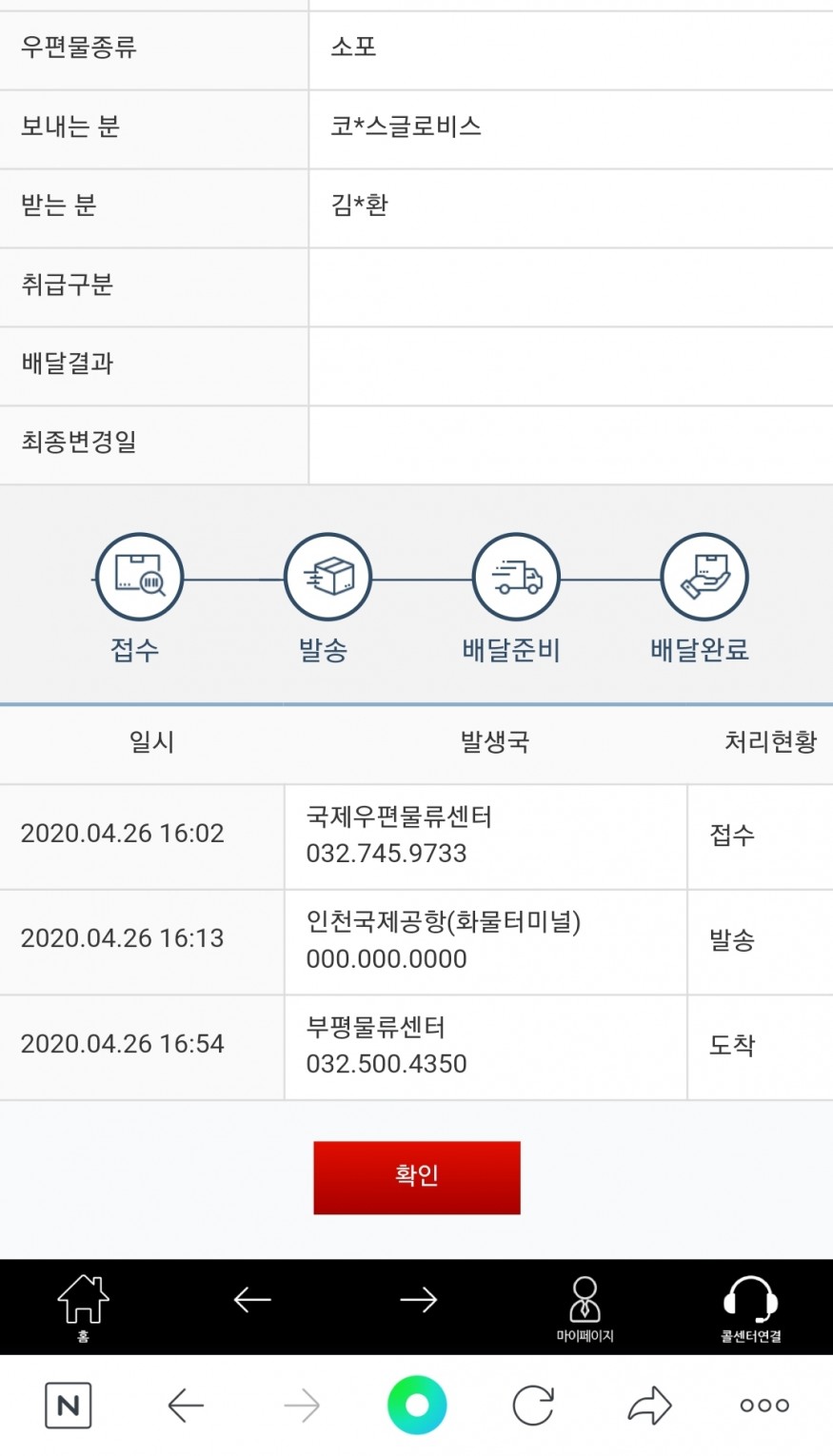This screenshot has width=833, height=1456.
Task: Tap the green circle browser button
Action: click(x=417, y=1405)
